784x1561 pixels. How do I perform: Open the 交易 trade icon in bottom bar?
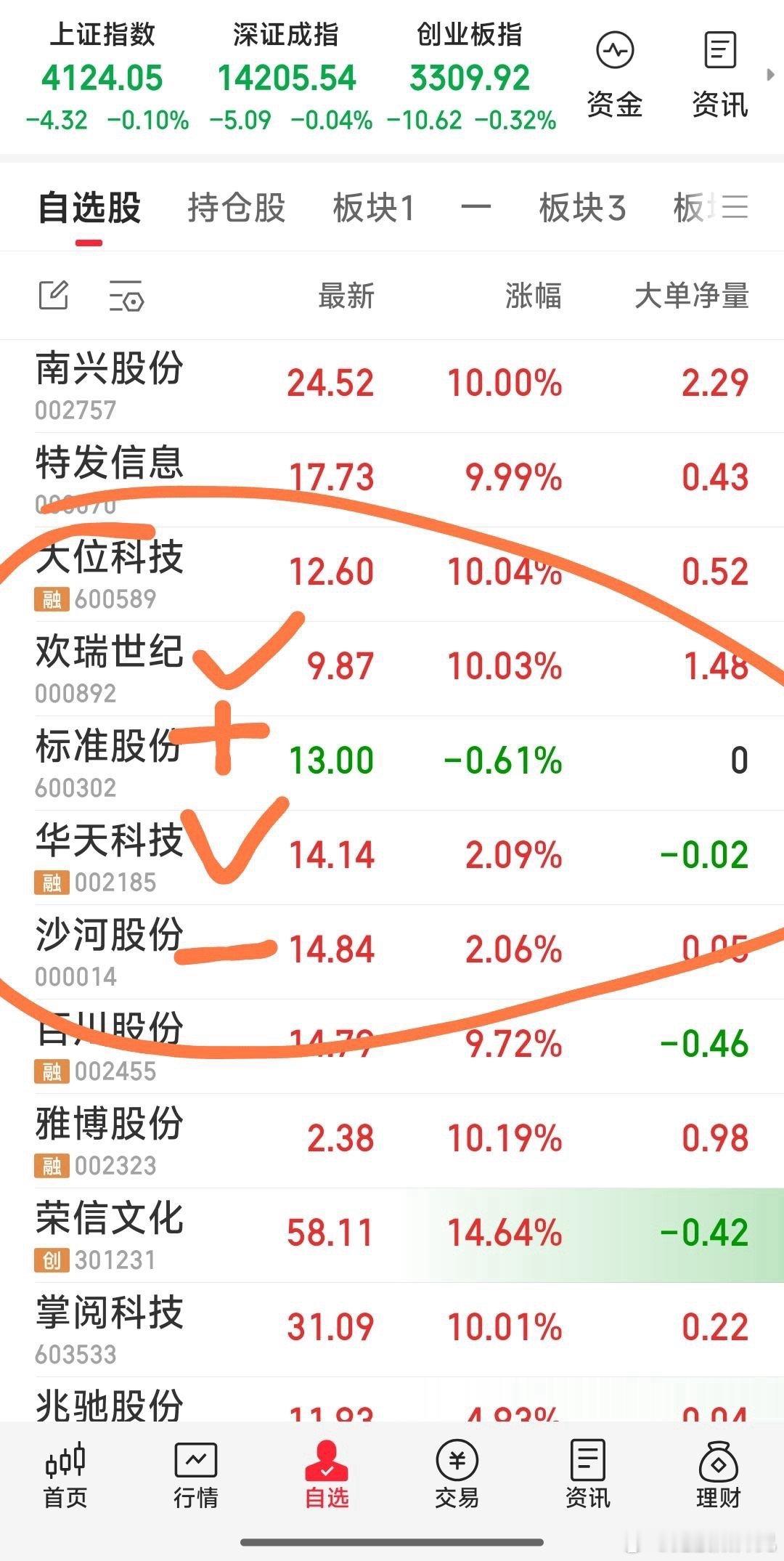[x=457, y=1475]
